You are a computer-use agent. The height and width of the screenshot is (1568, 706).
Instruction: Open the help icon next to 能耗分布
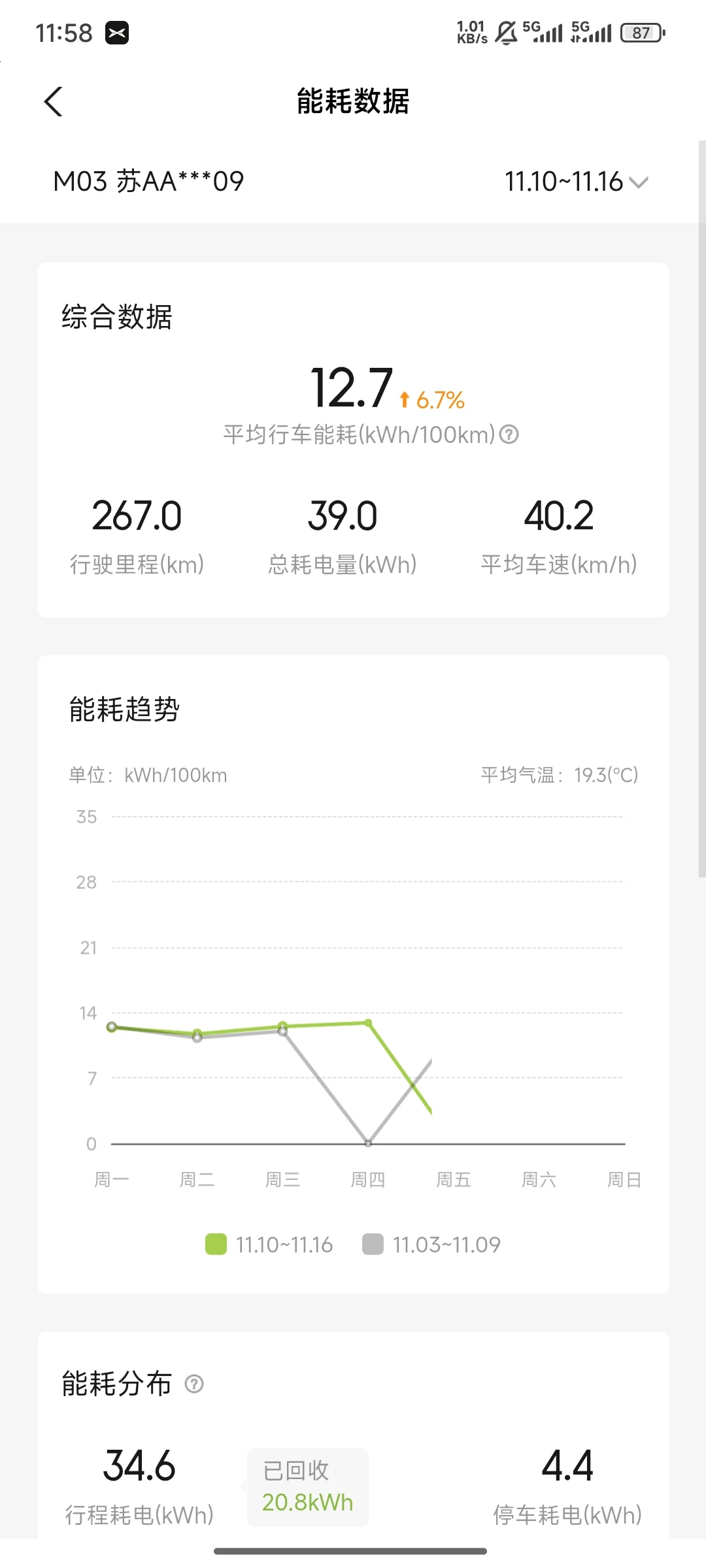194,1384
